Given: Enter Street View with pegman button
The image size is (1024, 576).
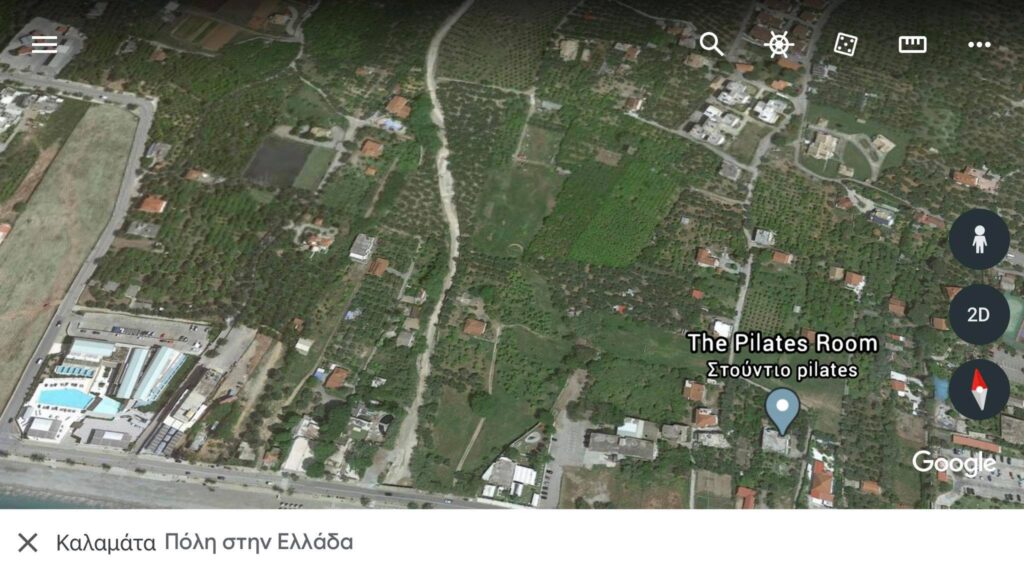Looking at the screenshot, I should (x=978, y=240).
